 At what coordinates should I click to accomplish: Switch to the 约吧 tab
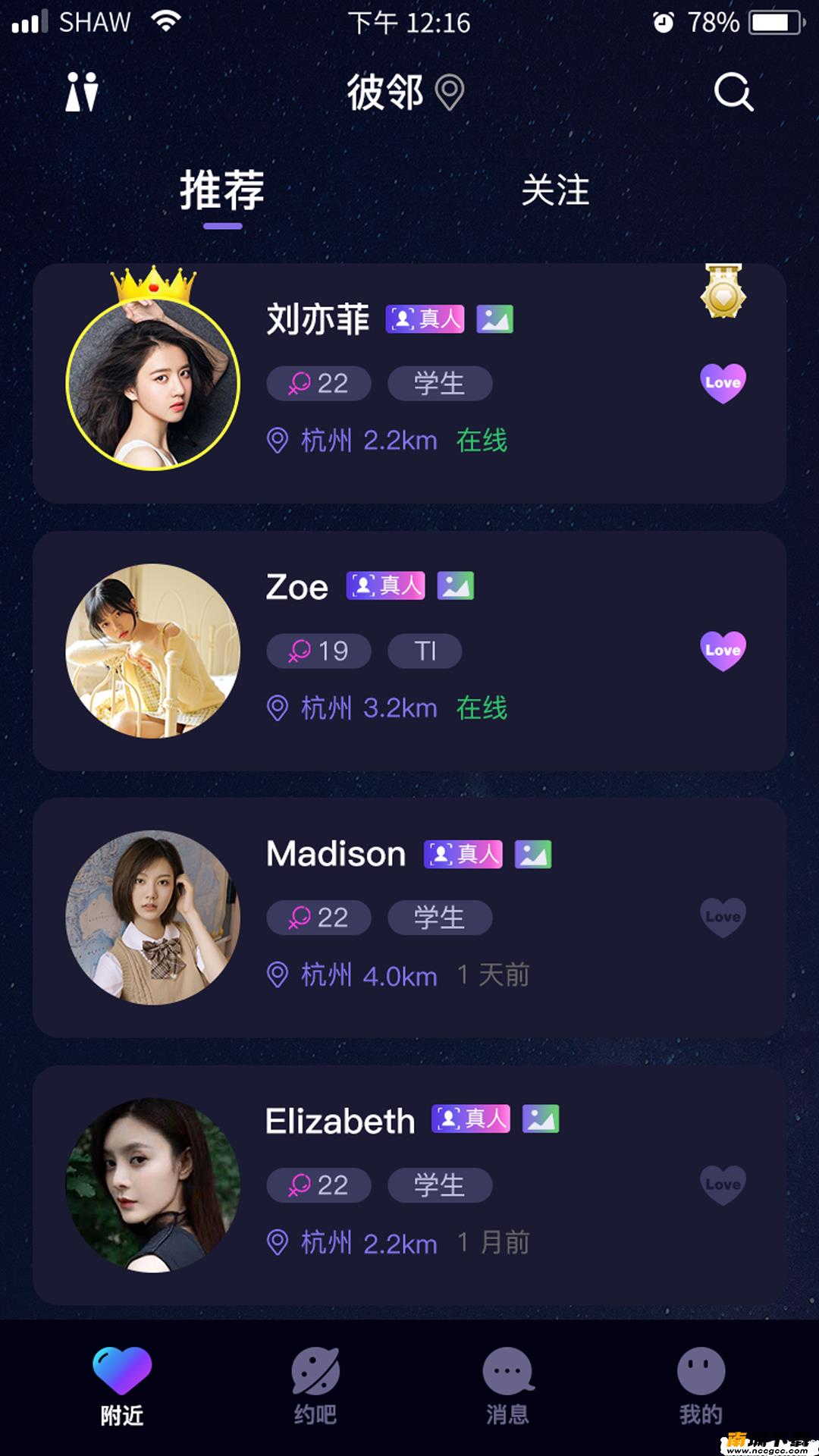315,1385
